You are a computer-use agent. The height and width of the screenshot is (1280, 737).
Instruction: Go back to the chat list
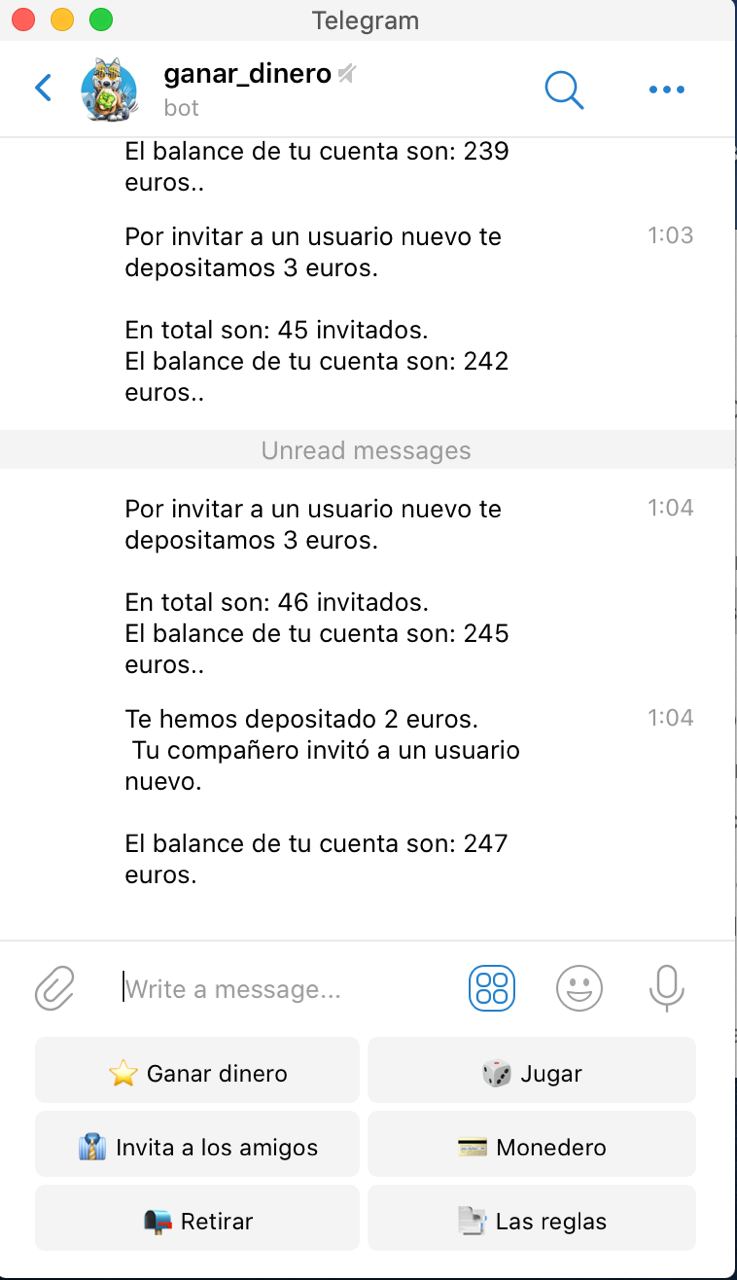pyautogui.click(x=43, y=88)
